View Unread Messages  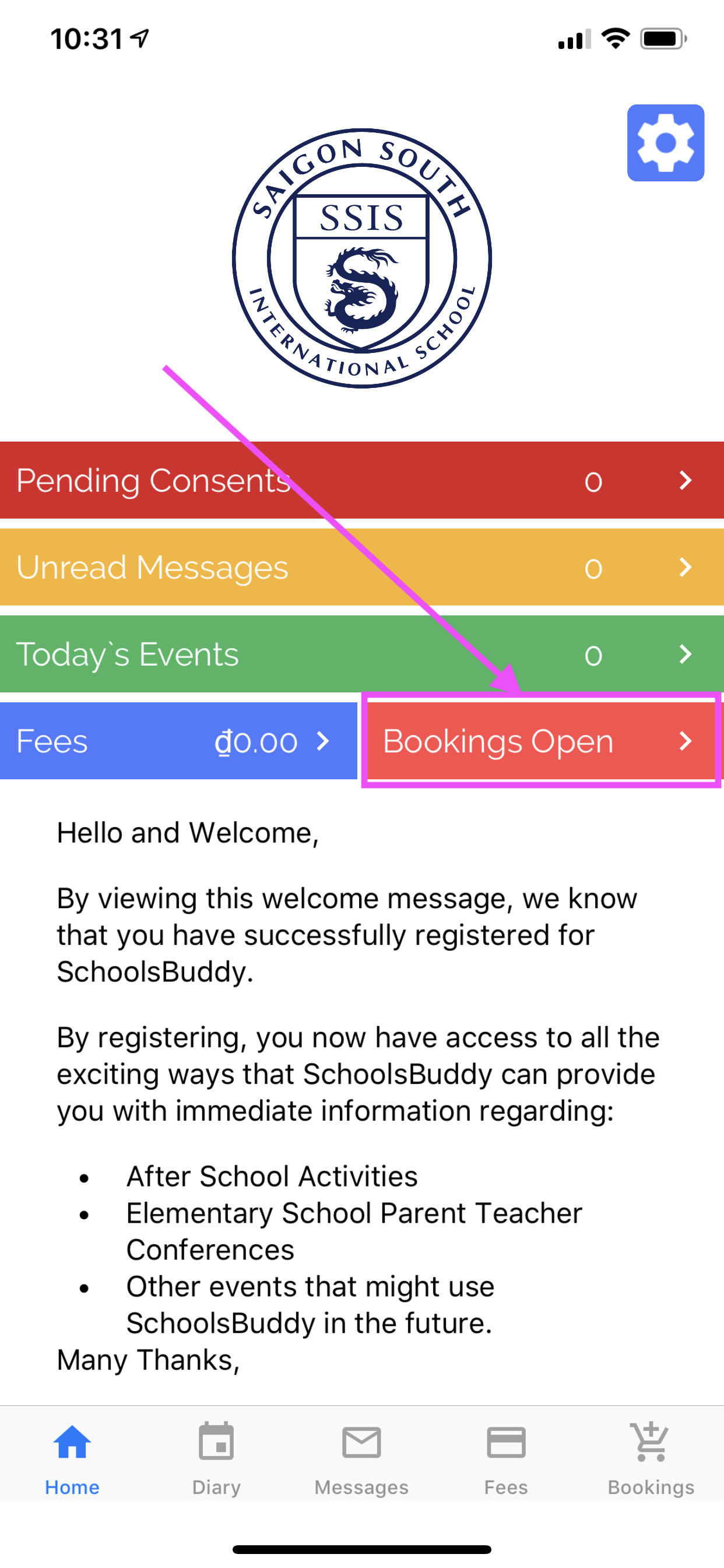[x=361, y=566]
